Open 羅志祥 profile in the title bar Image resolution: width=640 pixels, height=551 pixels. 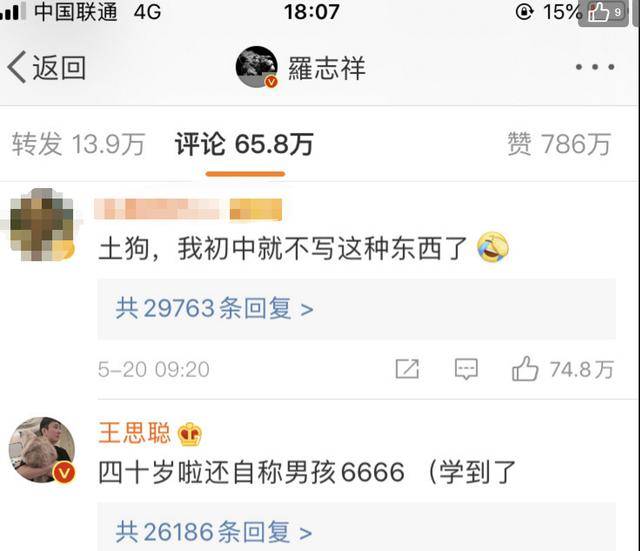click(x=301, y=68)
